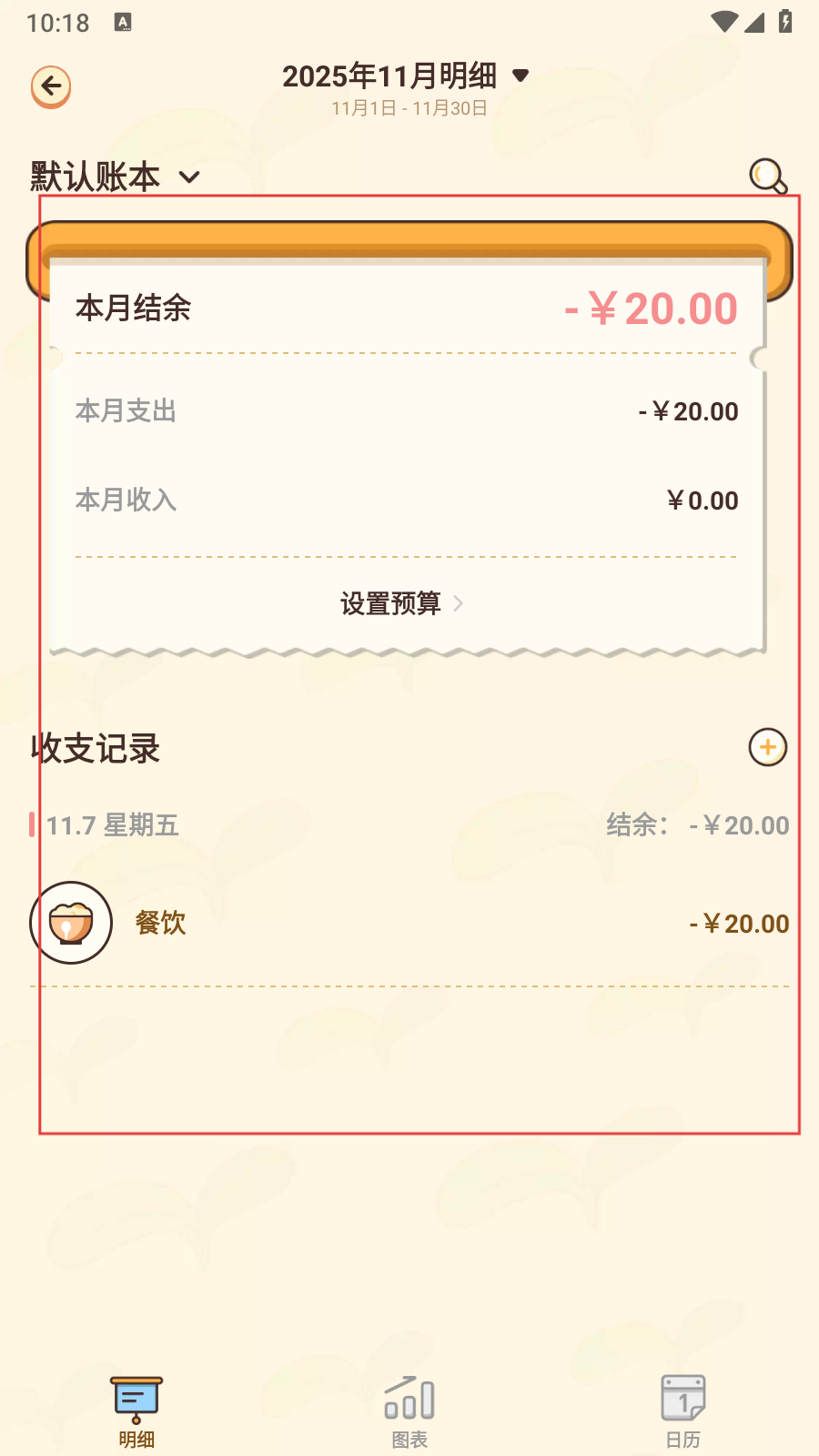Viewport: 819px width, 1456px height.
Task: Go back using the orange arrow
Action: (51, 87)
